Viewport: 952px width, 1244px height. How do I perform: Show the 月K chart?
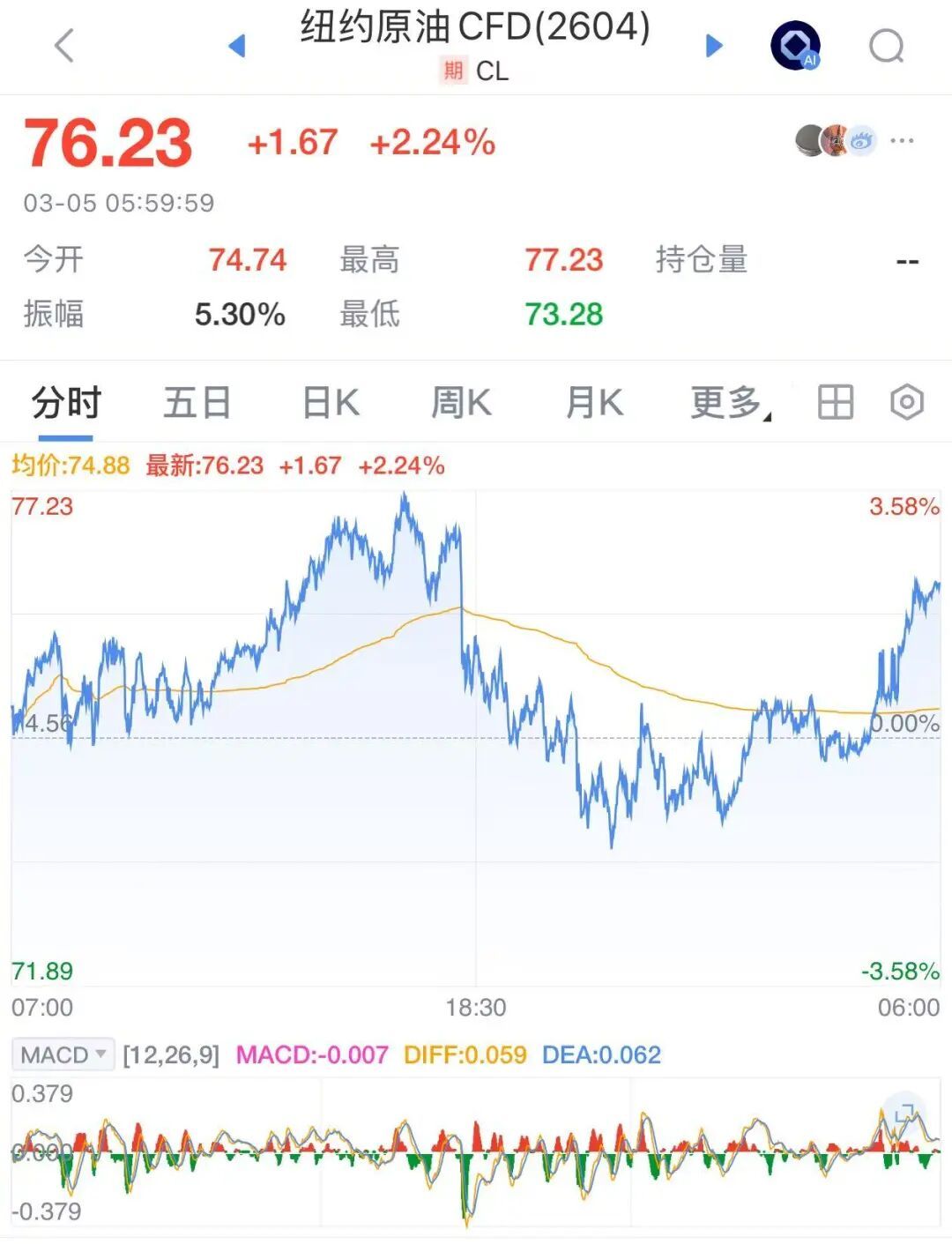594,404
